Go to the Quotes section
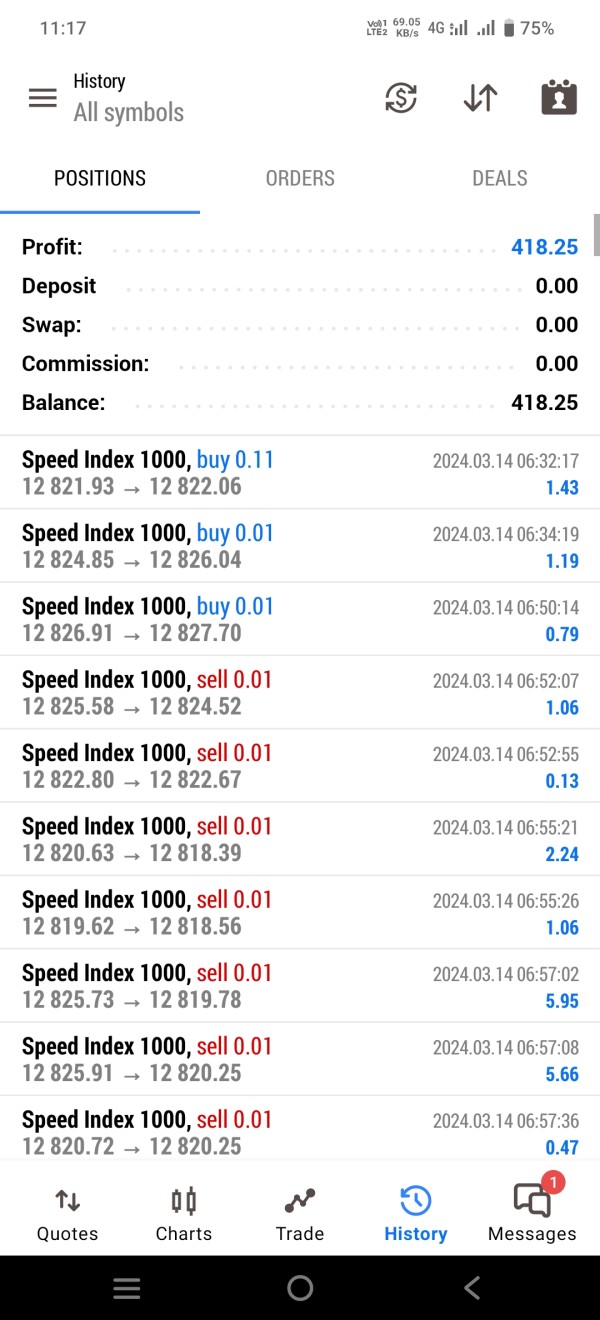 coord(67,1213)
